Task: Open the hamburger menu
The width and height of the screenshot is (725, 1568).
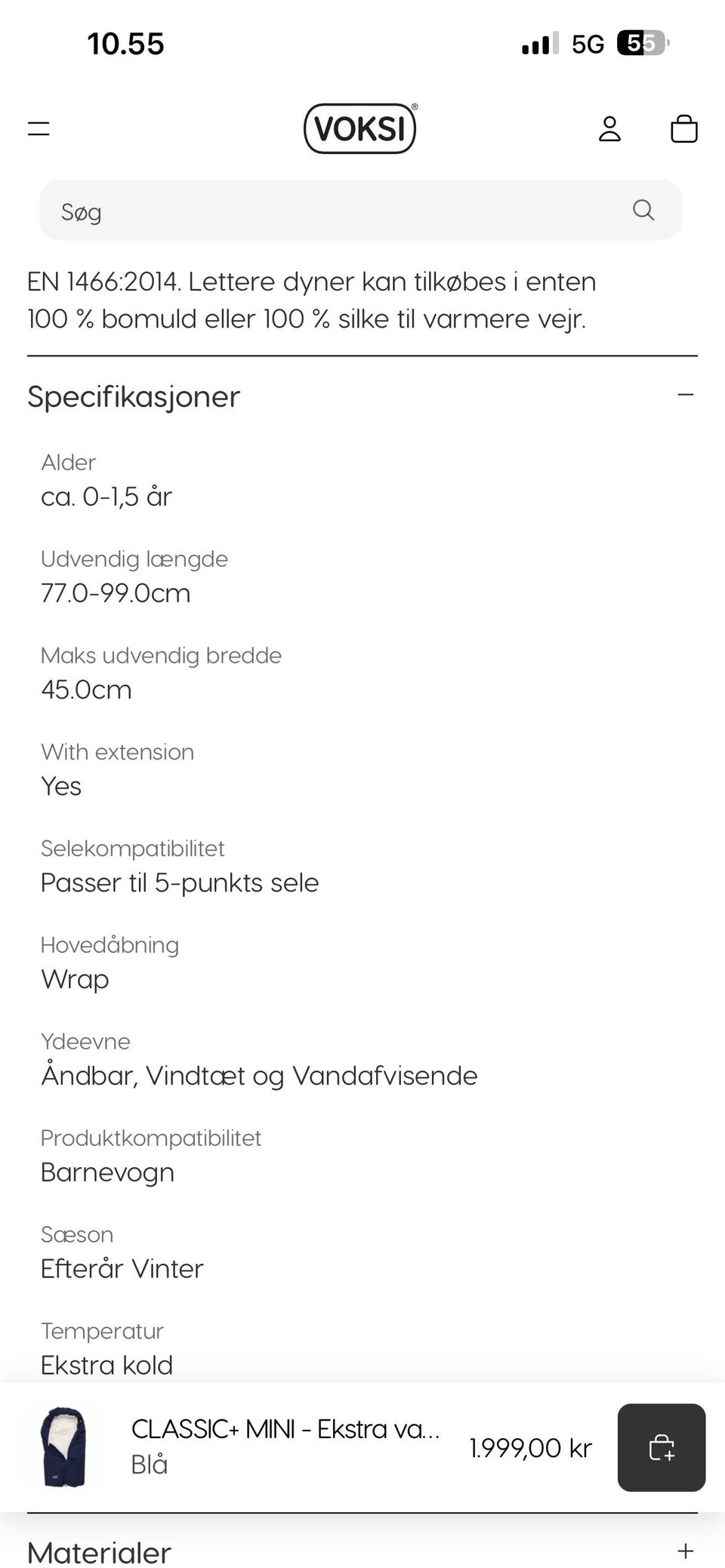Action: (39, 129)
